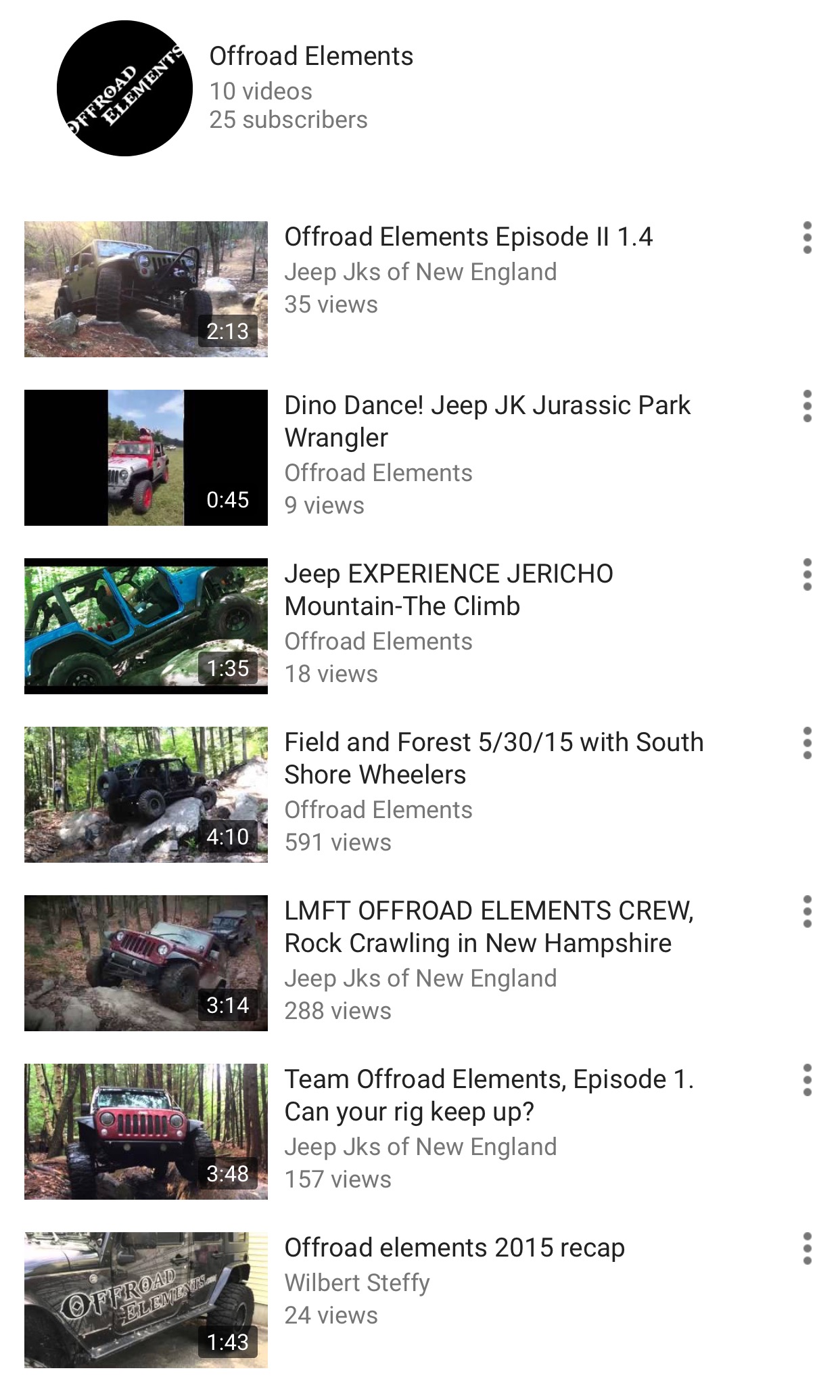840x1400 pixels.
Task: Open the Offroad Elements channel avatar
Action: (124, 88)
